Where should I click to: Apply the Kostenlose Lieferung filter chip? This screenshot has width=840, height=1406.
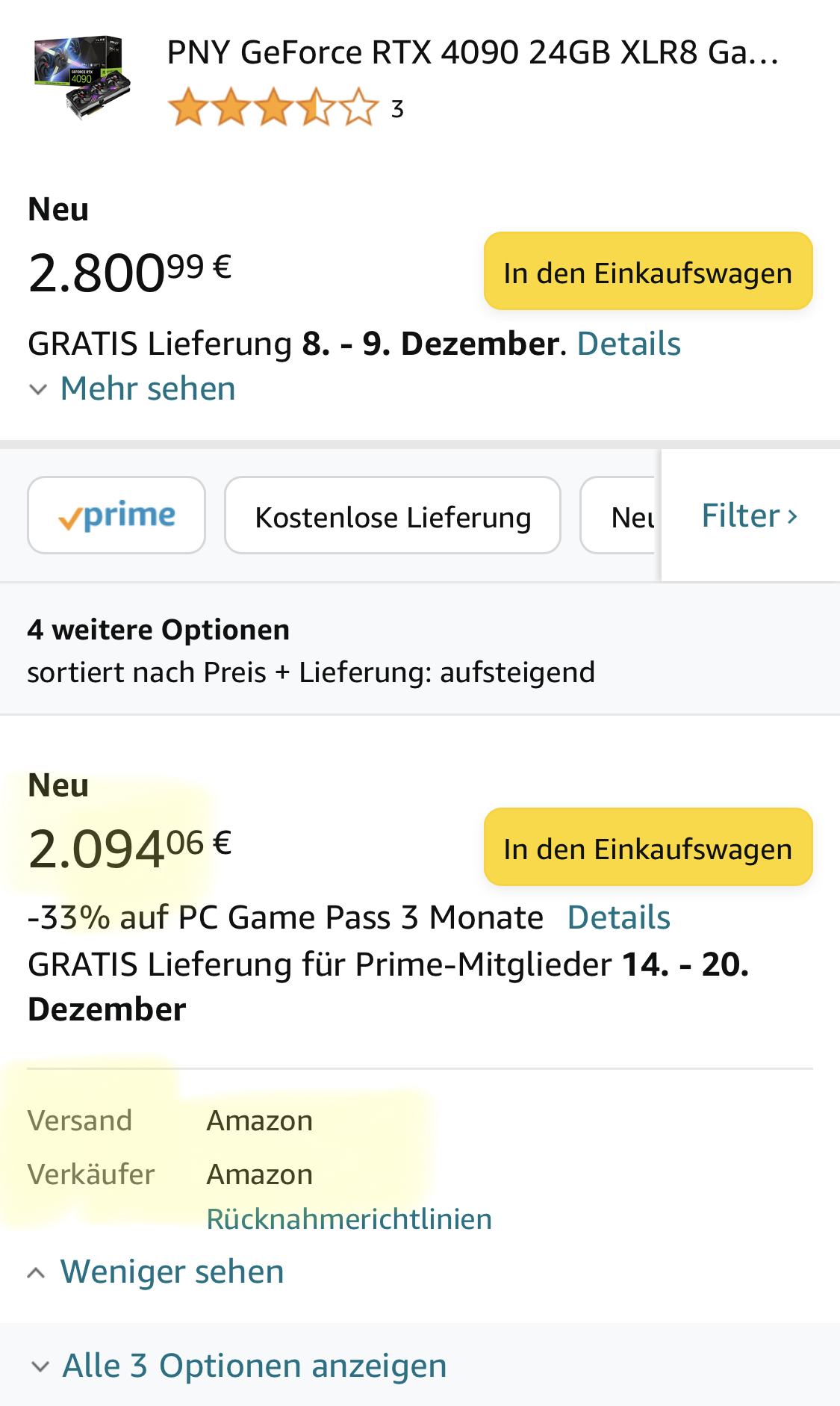pos(393,516)
